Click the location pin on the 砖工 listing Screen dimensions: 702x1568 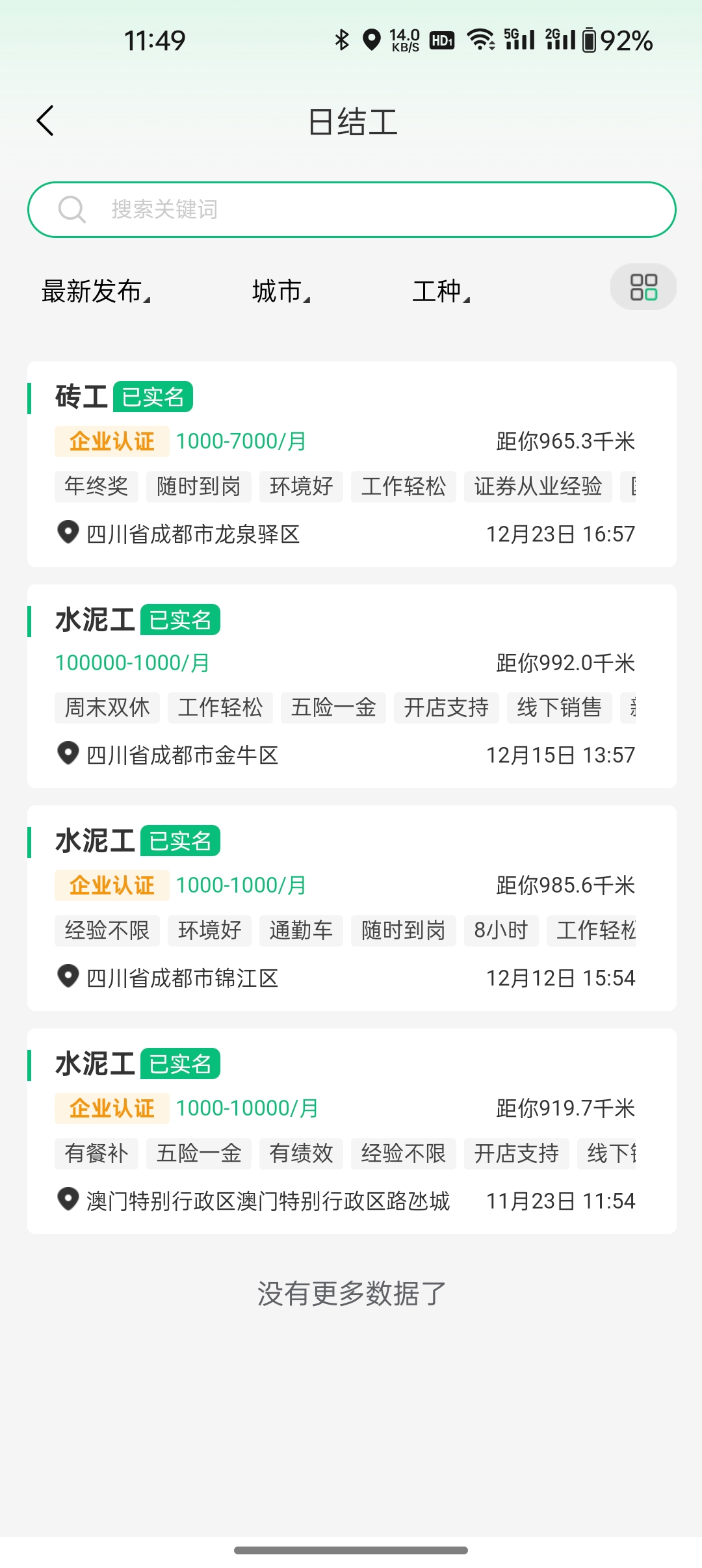pos(68,533)
